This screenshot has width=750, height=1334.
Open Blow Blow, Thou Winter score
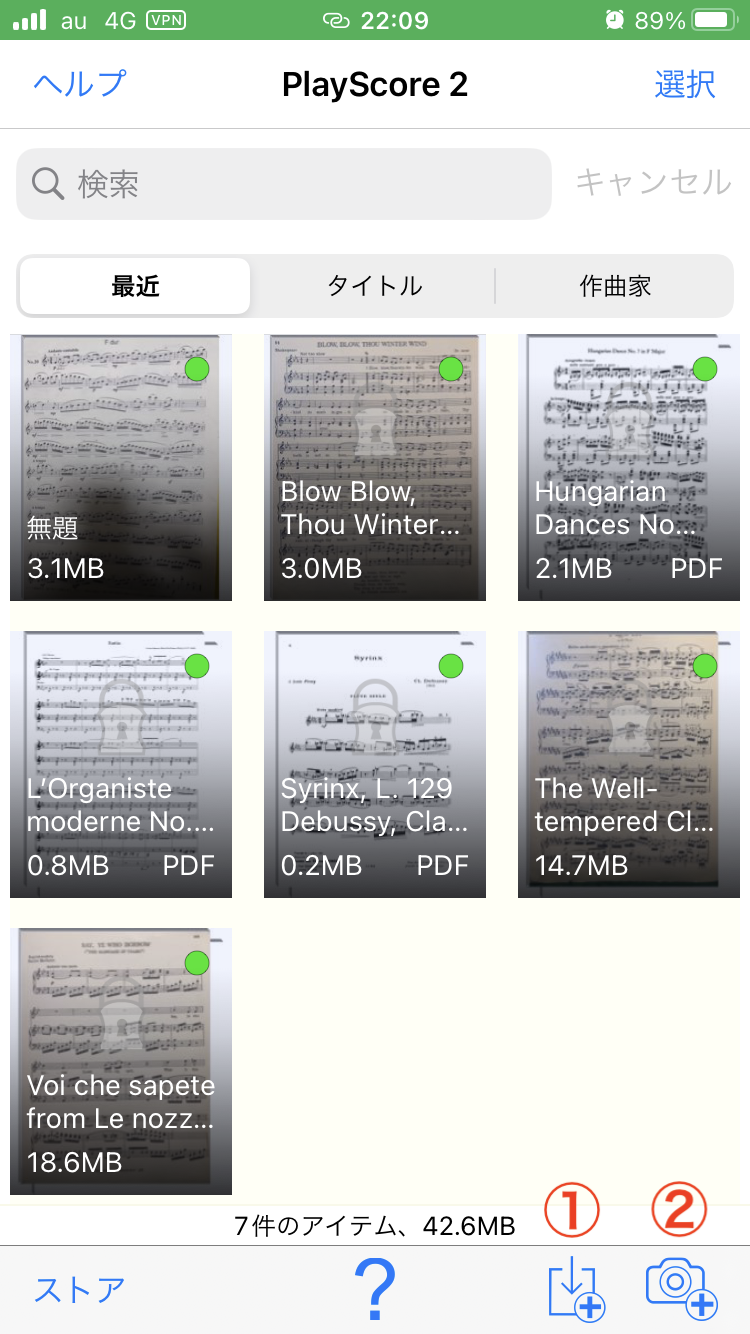[x=375, y=467]
